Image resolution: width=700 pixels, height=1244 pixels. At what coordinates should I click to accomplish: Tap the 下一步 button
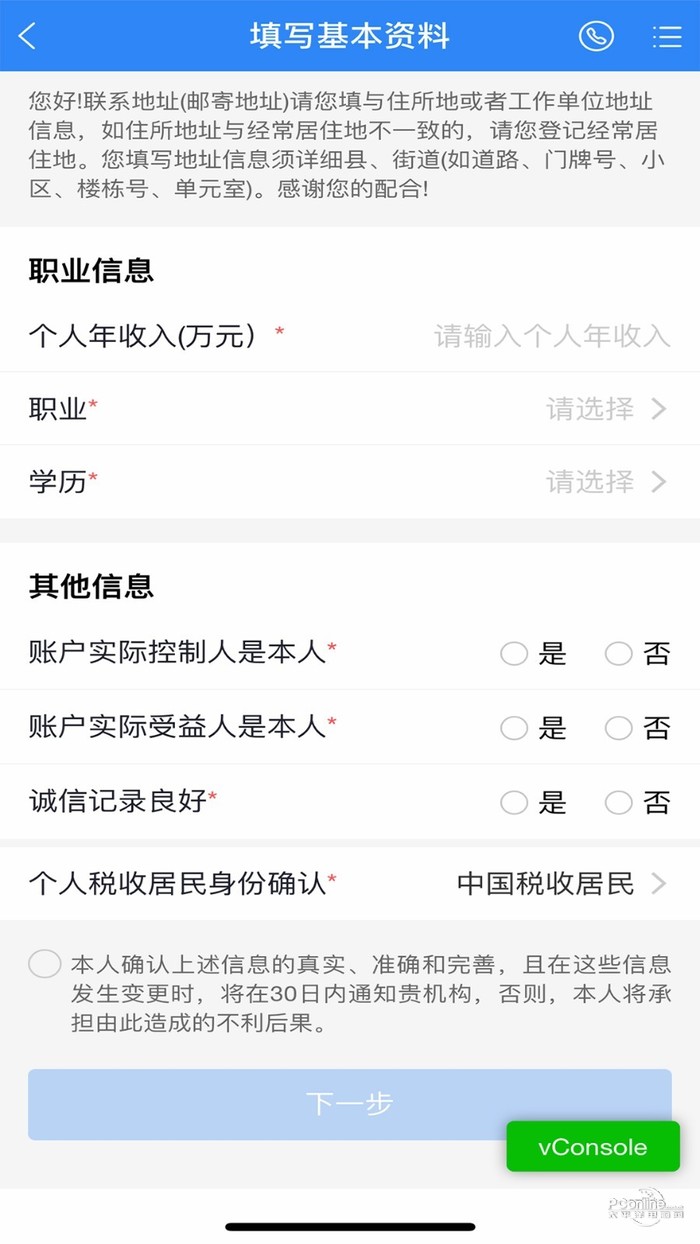[349, 1104]
